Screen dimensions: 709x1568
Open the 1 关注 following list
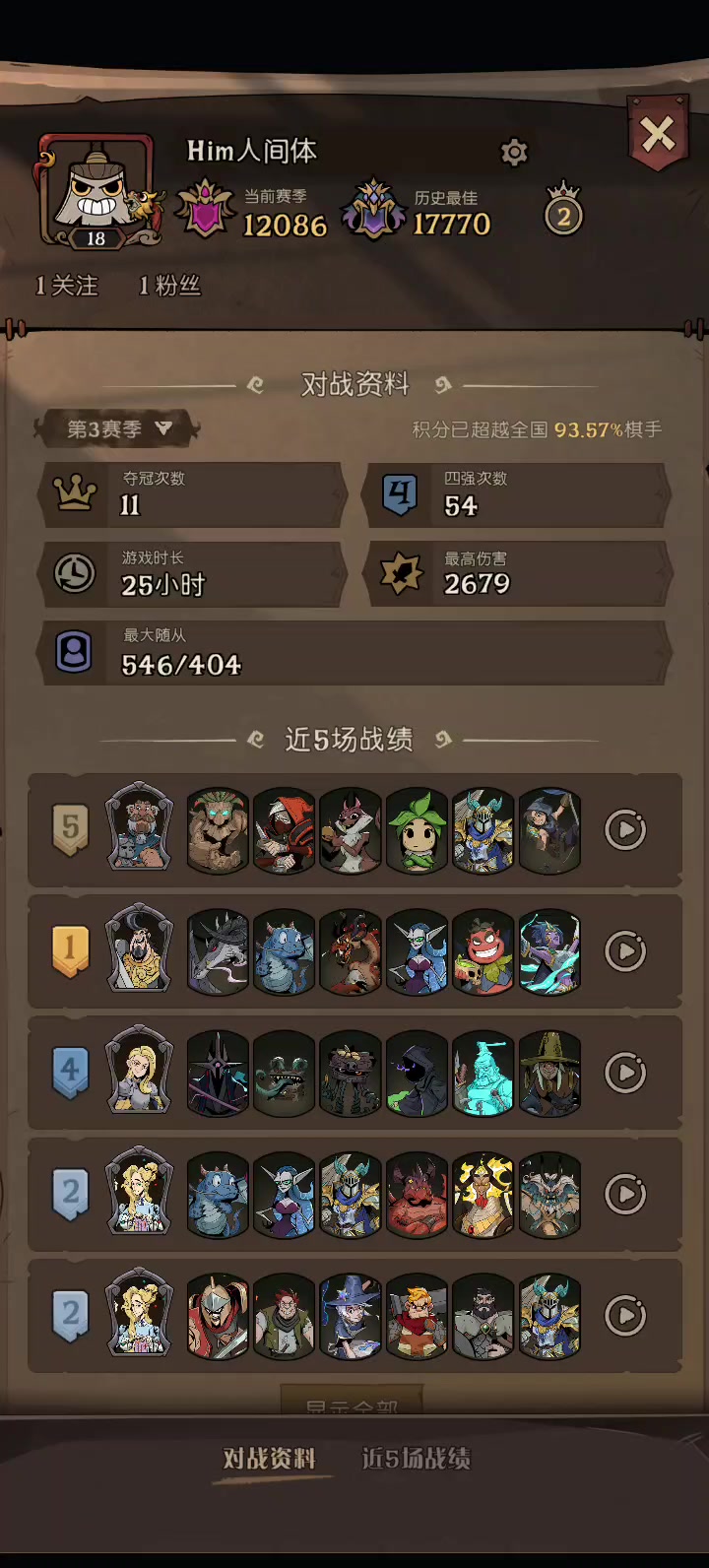(67, 286)
